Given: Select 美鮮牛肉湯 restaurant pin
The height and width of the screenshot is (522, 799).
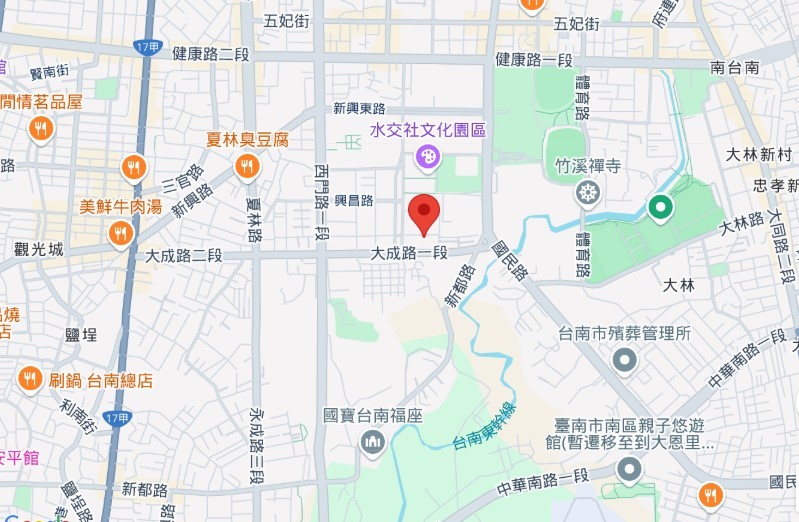Looking at the screenshot, I should point(121,234).
